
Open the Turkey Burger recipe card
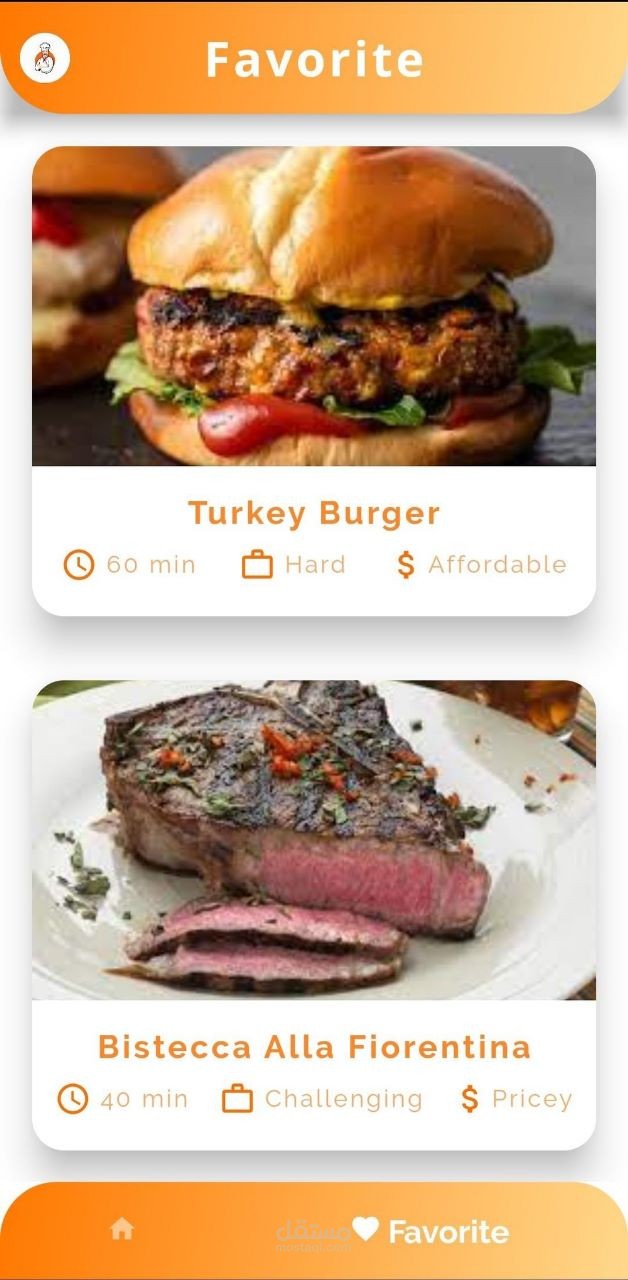tap(314, 380)
